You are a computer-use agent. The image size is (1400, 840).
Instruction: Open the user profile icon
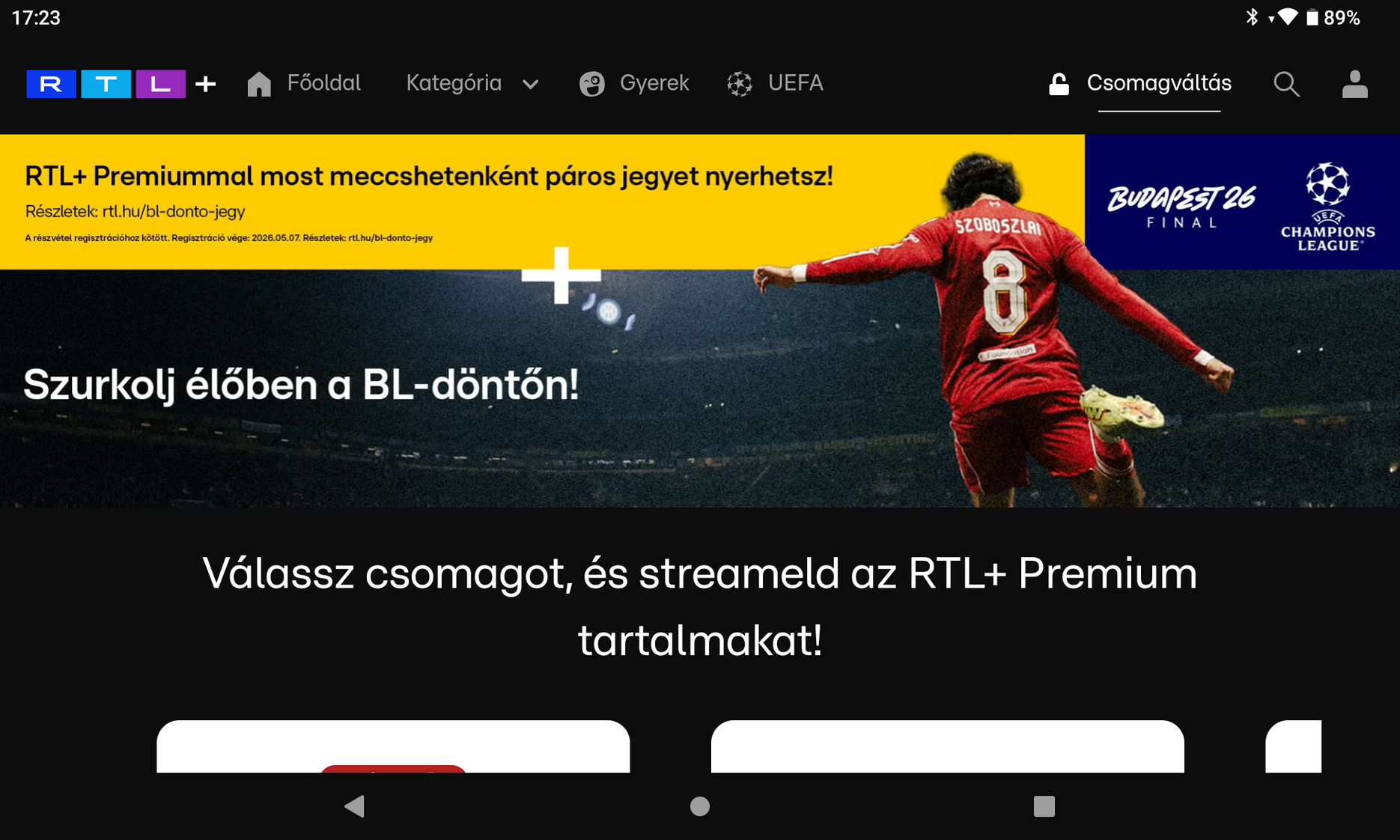[x=1354, y=84]
